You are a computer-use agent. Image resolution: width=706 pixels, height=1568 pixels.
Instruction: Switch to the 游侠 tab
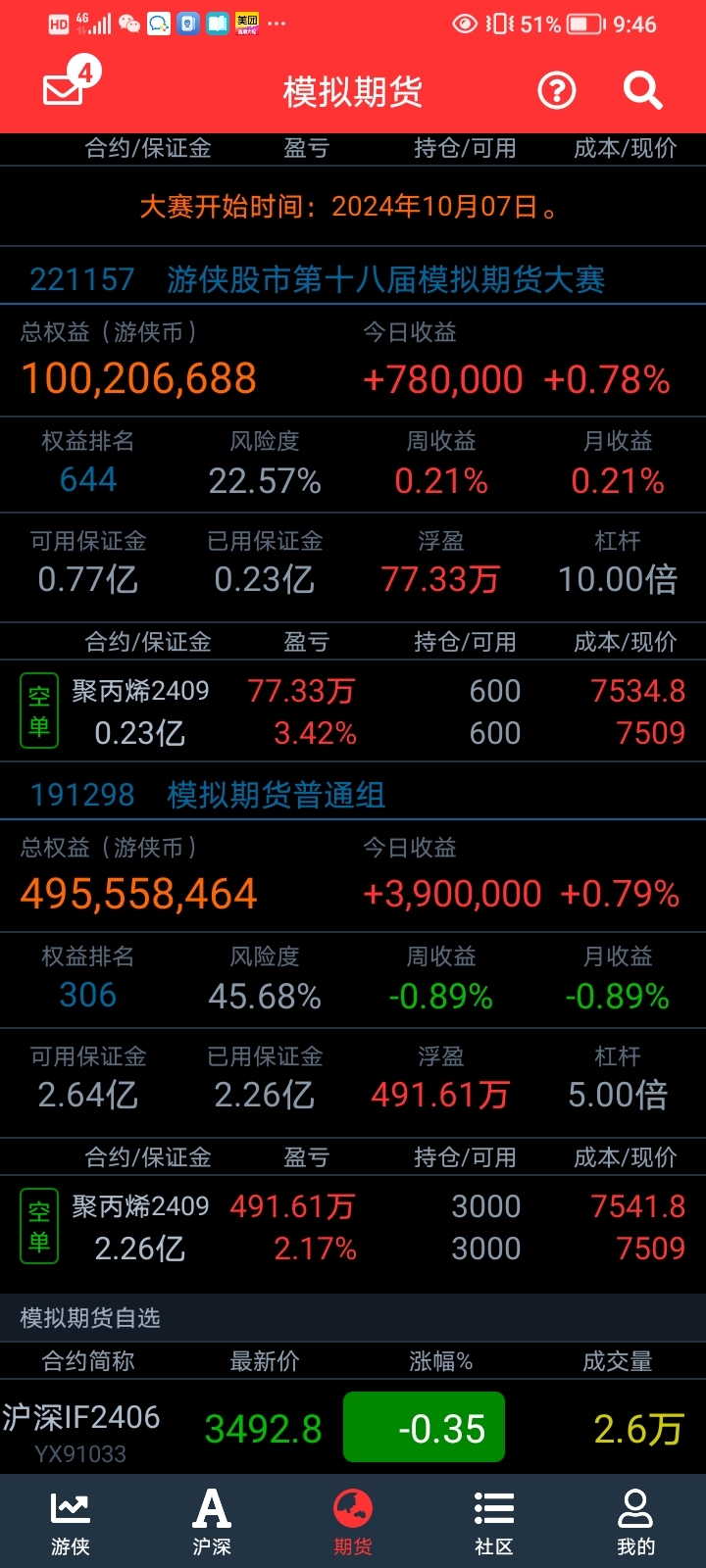pos(71,1523)
